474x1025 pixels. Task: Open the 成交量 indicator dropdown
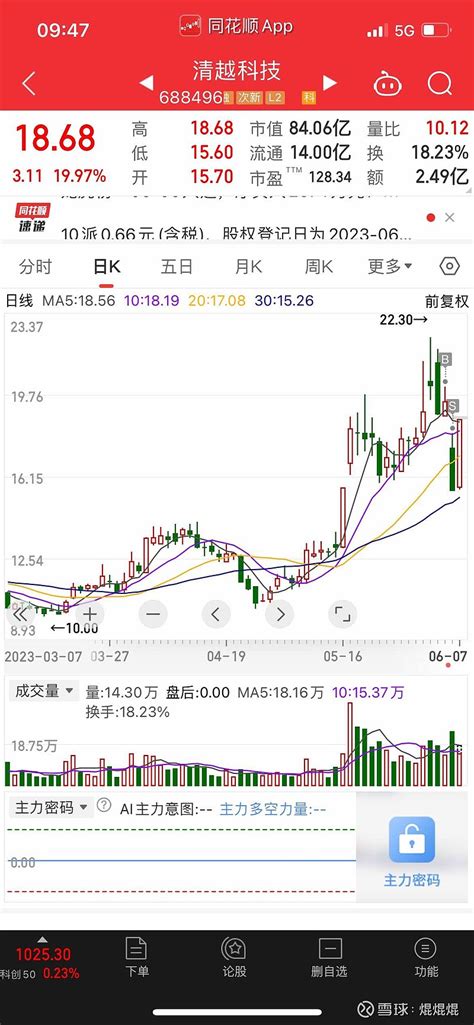click(44, 692)
